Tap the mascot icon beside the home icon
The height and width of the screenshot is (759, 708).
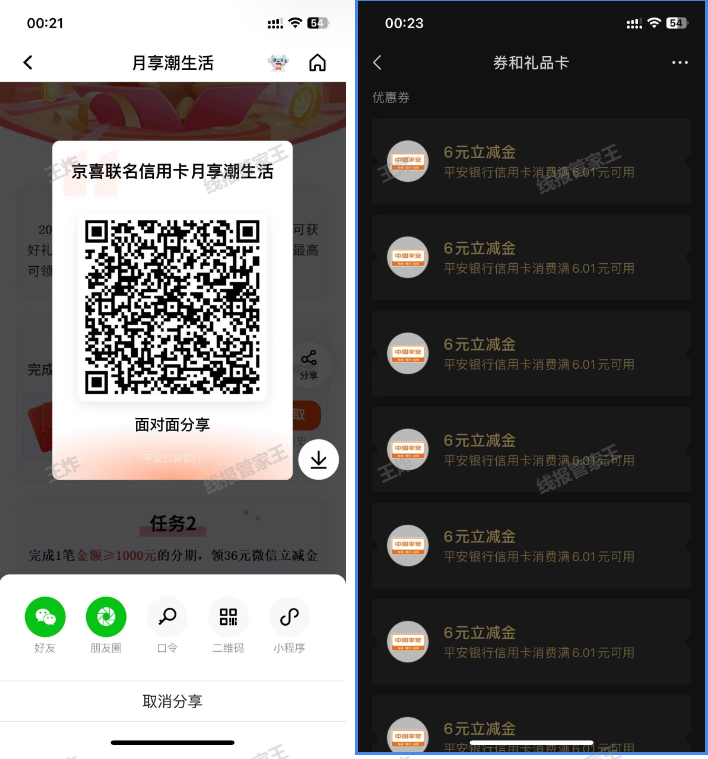278,63
